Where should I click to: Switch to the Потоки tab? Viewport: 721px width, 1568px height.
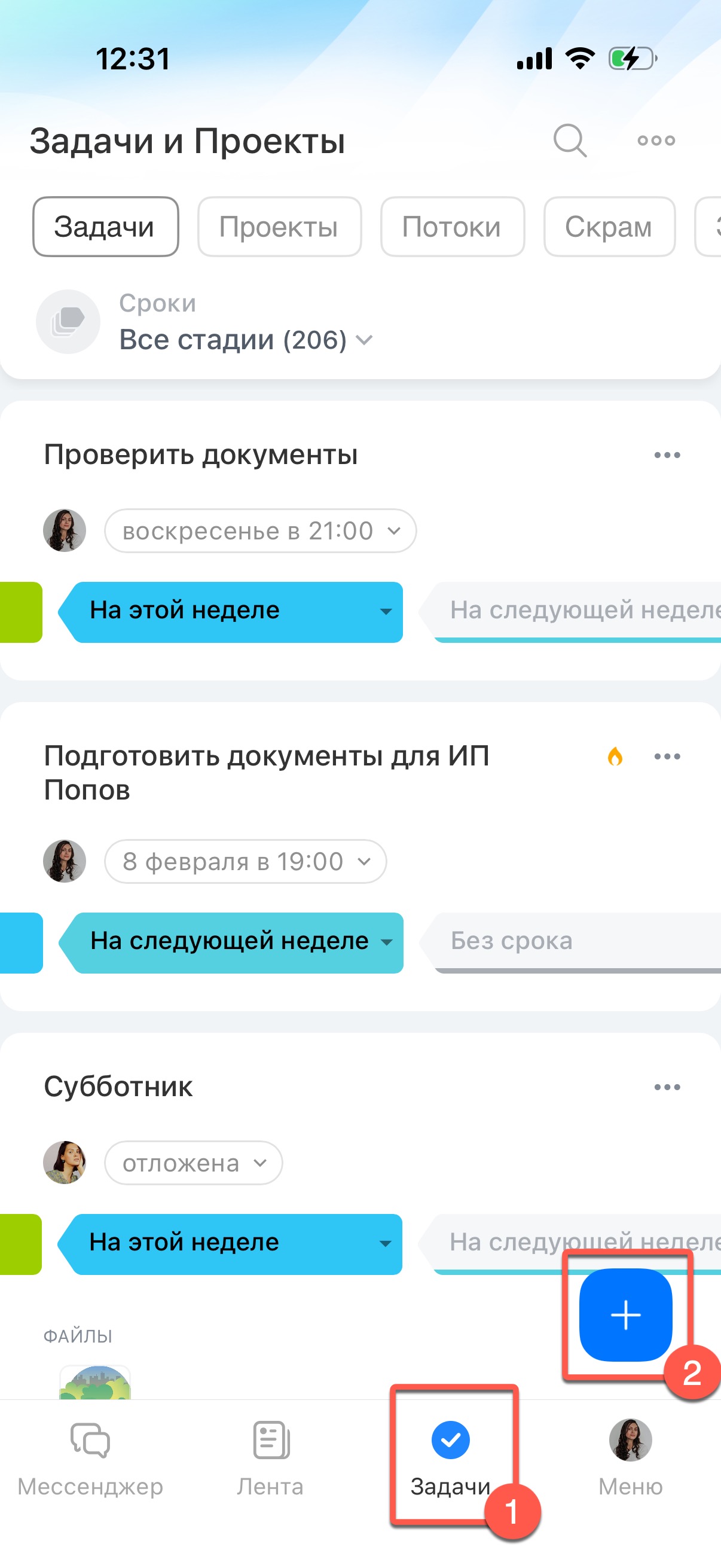tap(452, 227)
